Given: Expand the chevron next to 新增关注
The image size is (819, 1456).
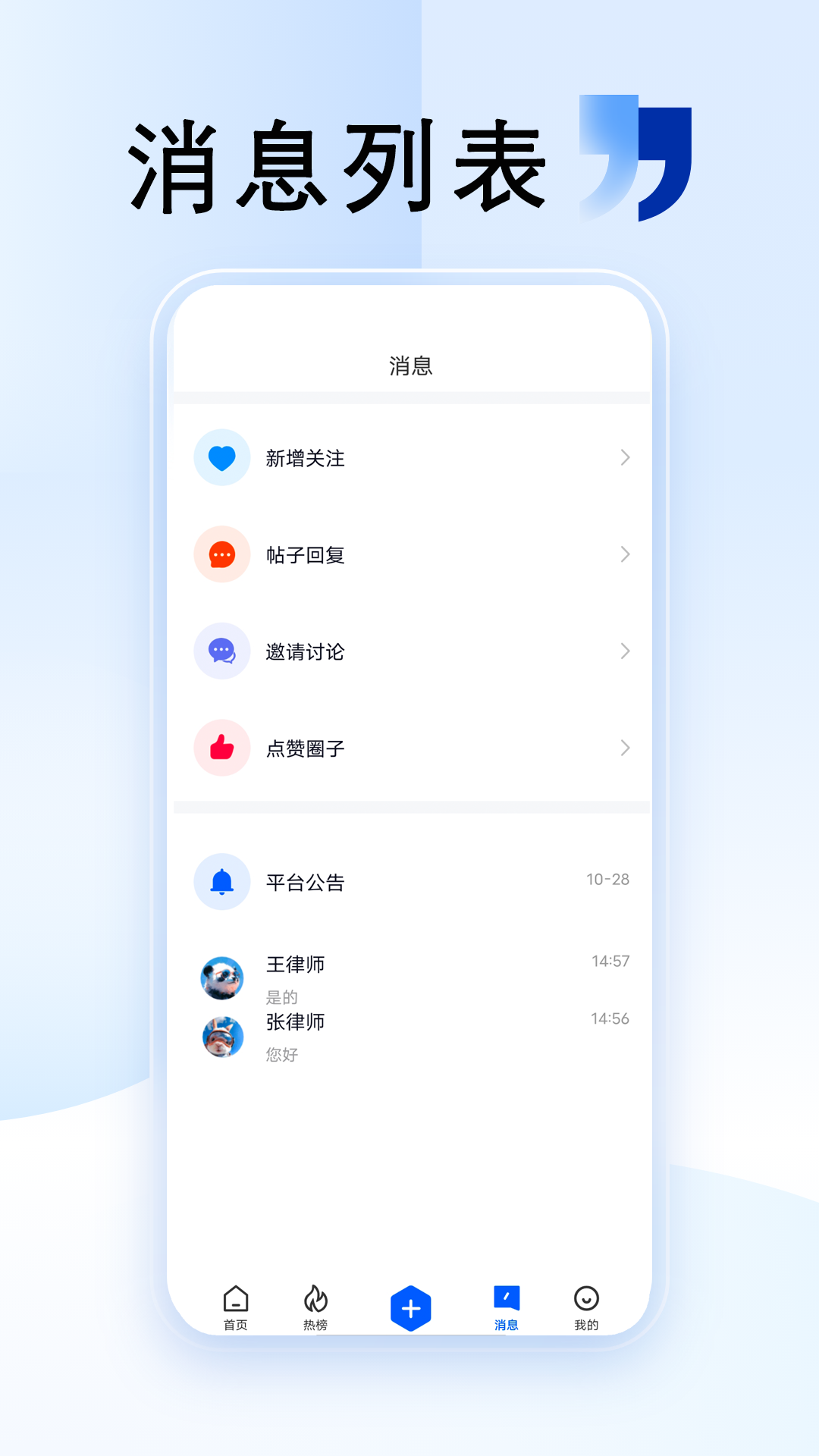Looking at the screenshot, I should point(625,457).
